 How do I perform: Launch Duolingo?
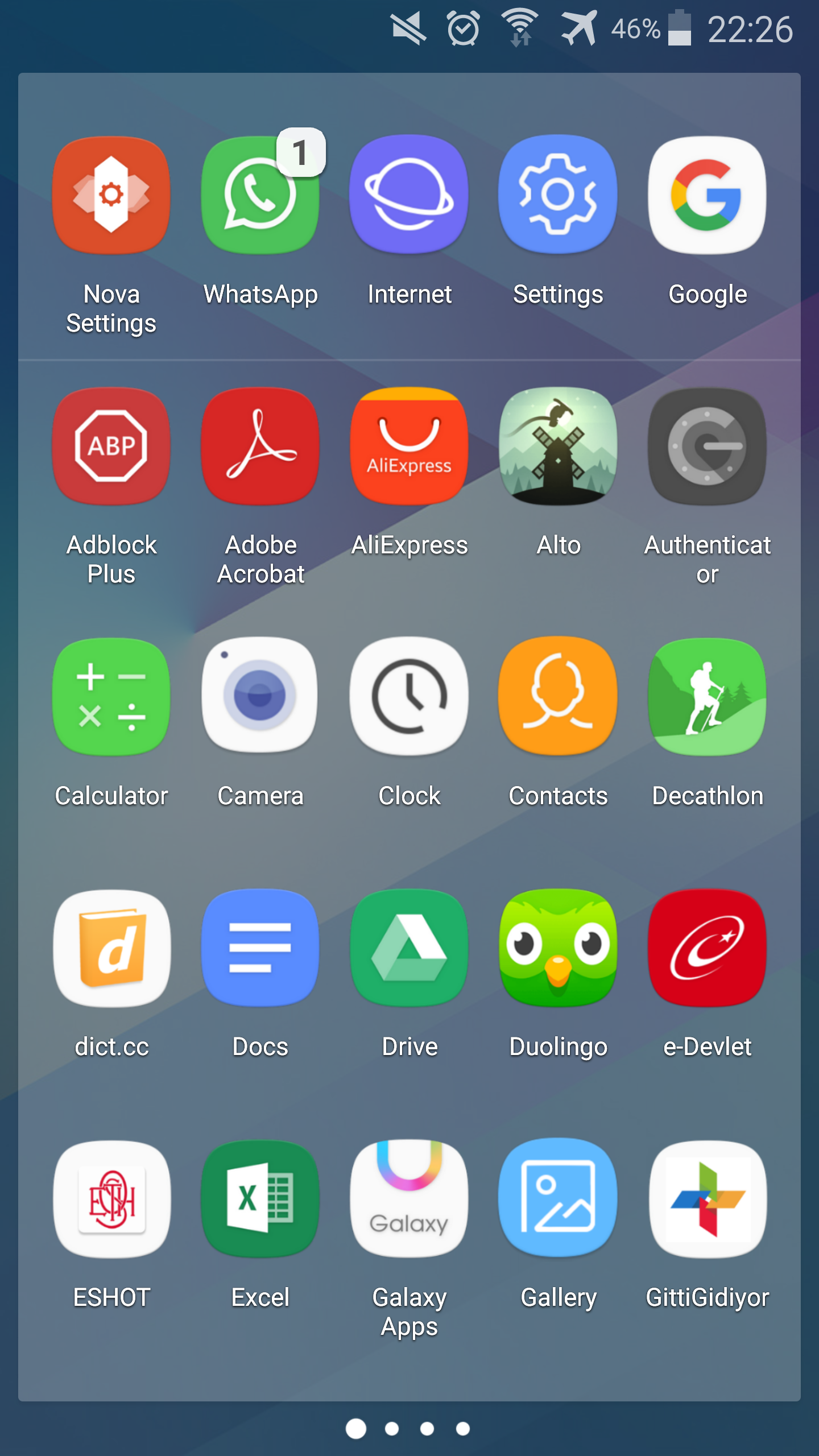pos(558,948)
